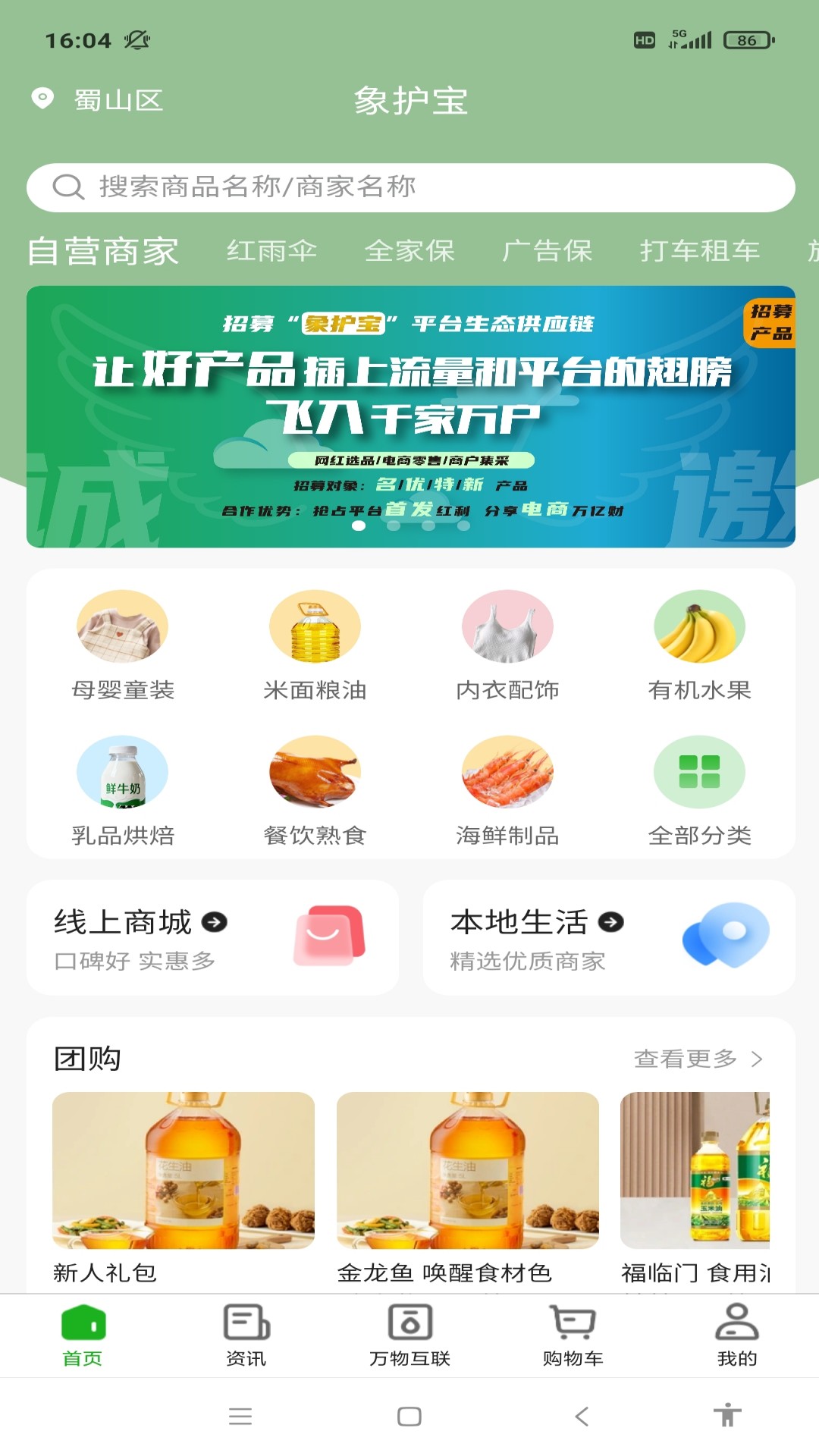Image resolution: width=819 pixels, height=1456 pixels.
Task: Tap the 招募产品 banner corner badge
Action: coord(772,323)
